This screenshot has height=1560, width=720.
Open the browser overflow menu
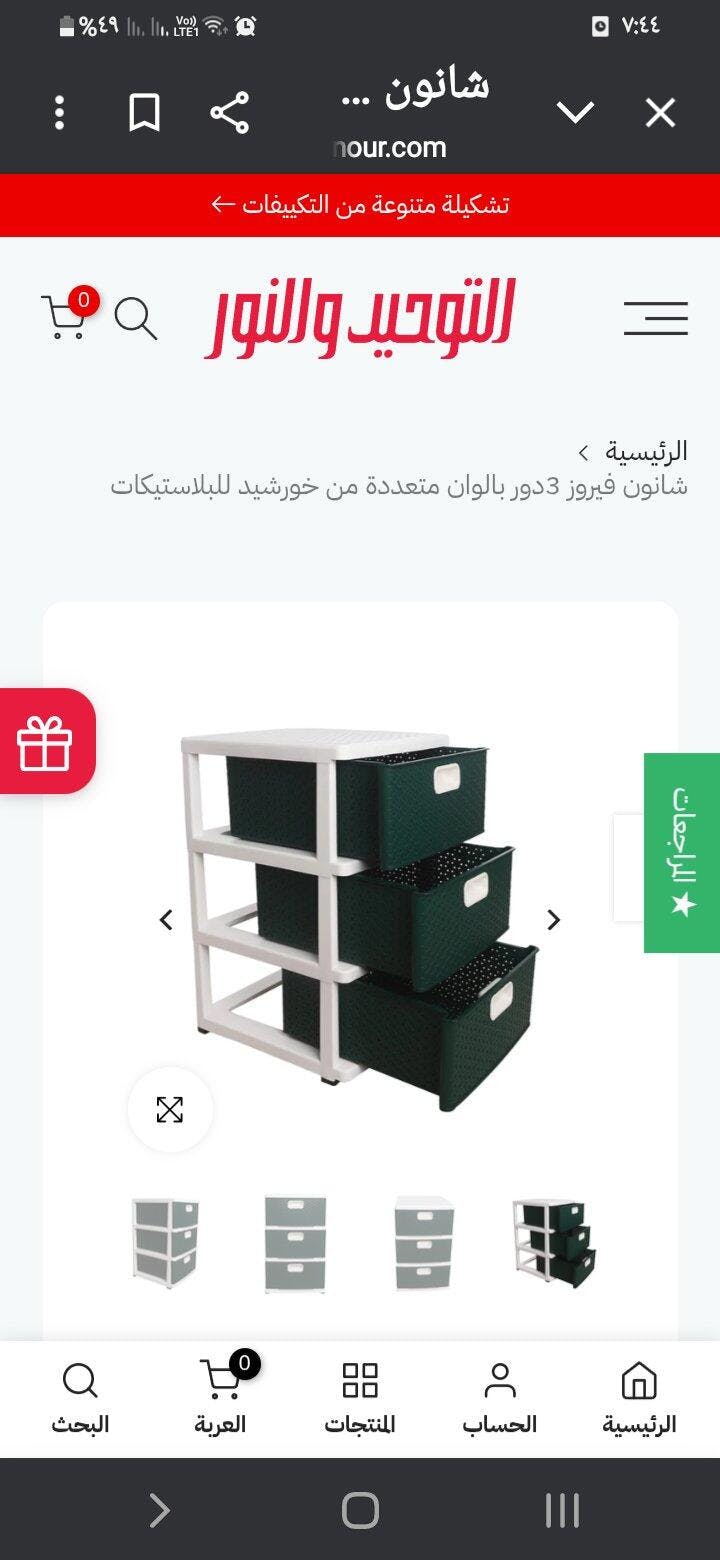pyautogui.click(x=60, y=113)
